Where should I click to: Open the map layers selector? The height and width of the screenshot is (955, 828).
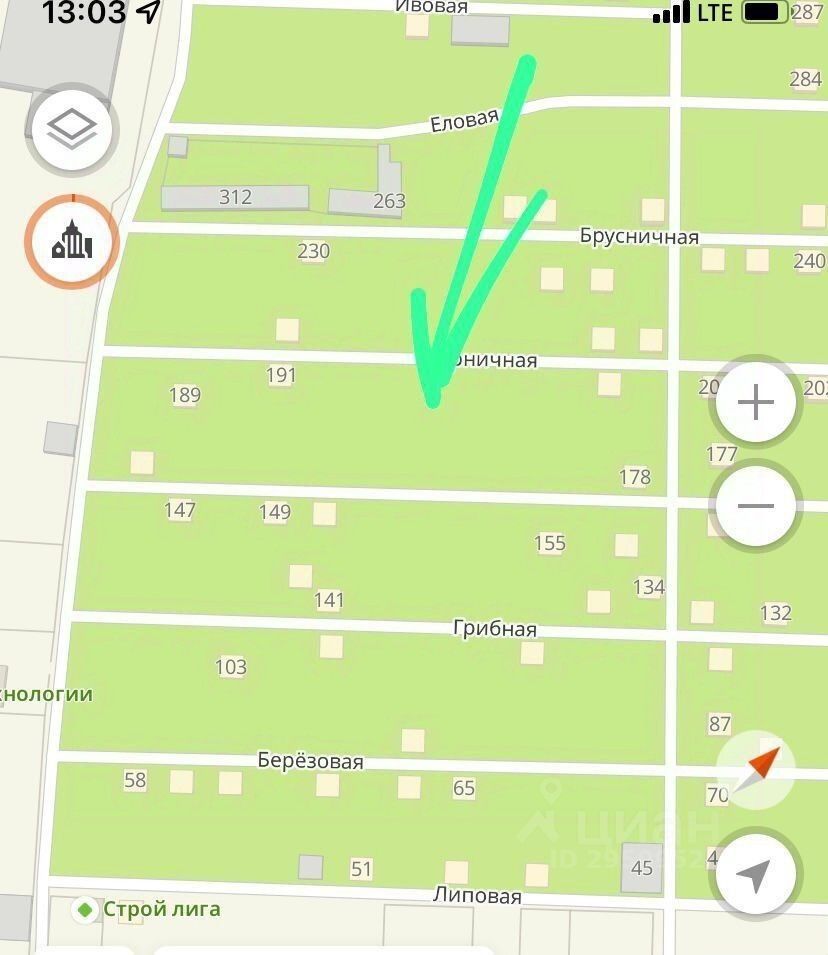73,129
